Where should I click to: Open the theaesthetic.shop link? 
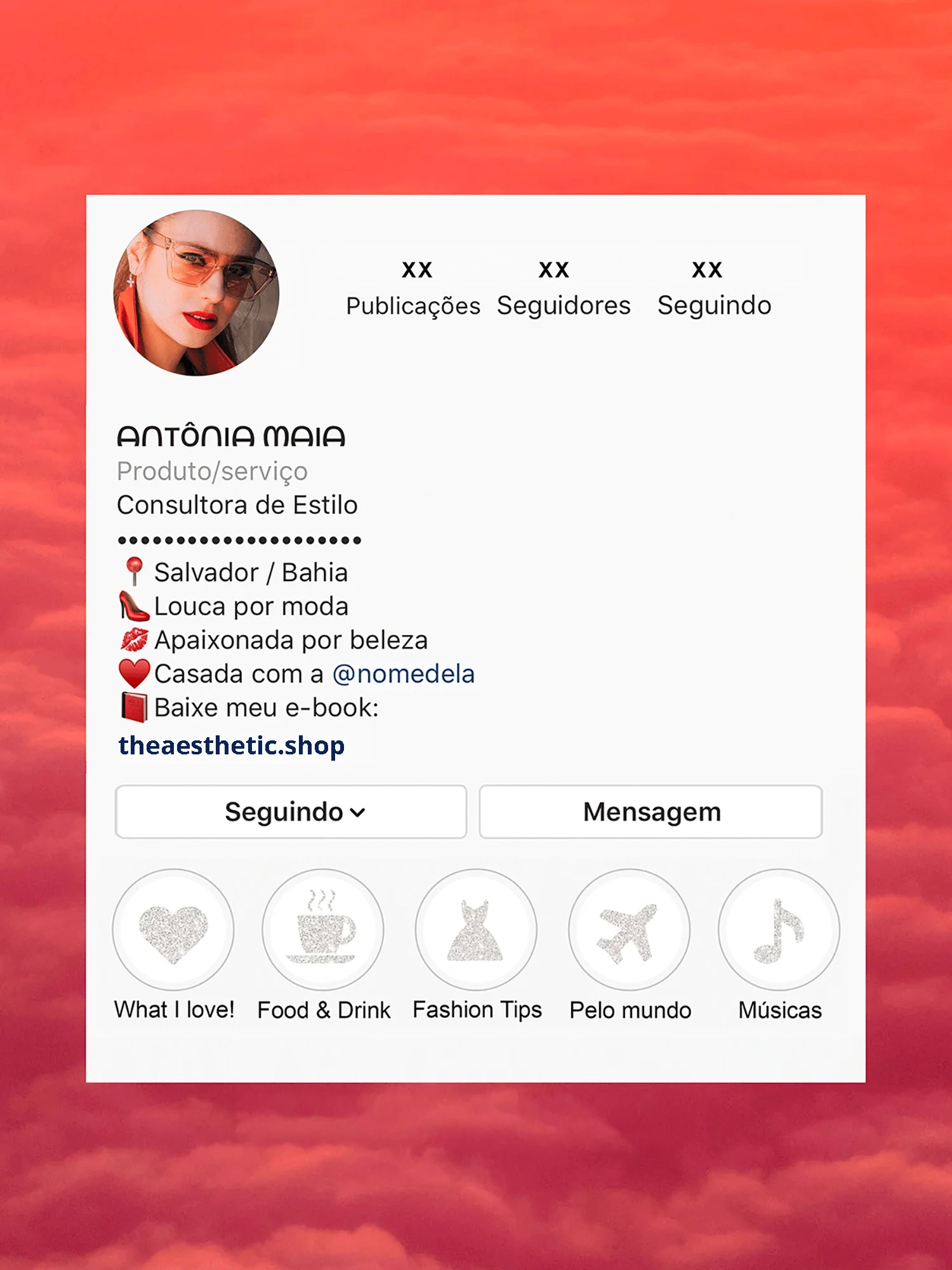point(231,748)
